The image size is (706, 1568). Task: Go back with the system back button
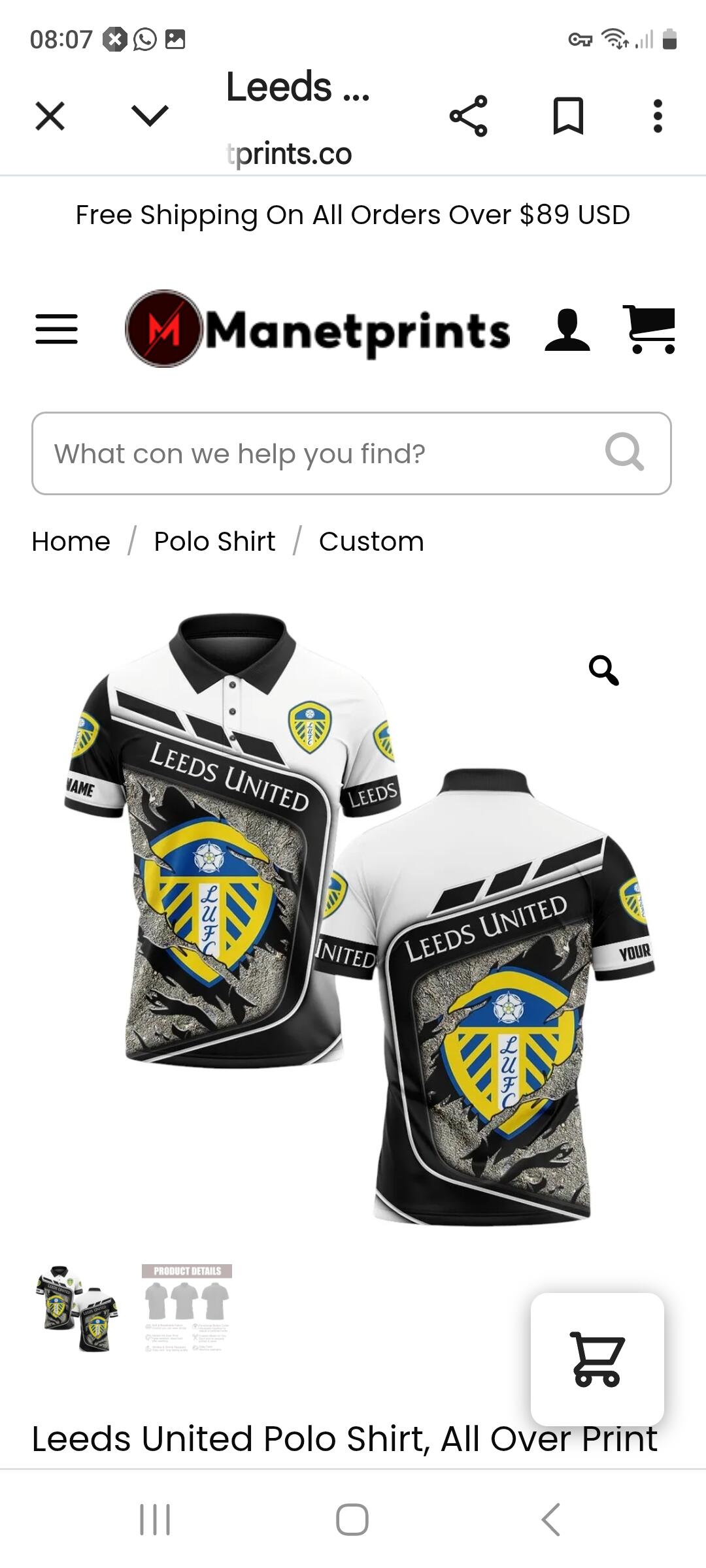(x=550, y=1519)
